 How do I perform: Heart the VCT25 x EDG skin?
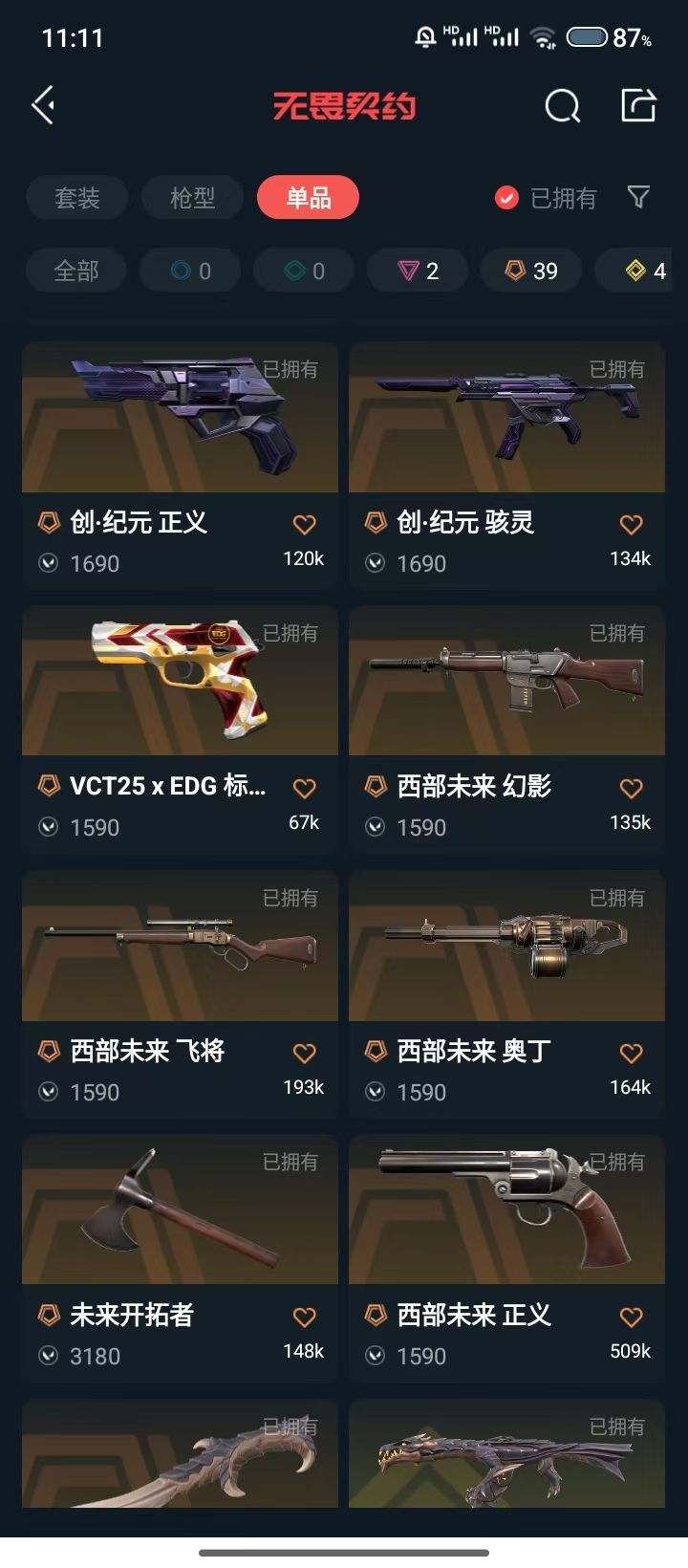click(x=304, y=788)
